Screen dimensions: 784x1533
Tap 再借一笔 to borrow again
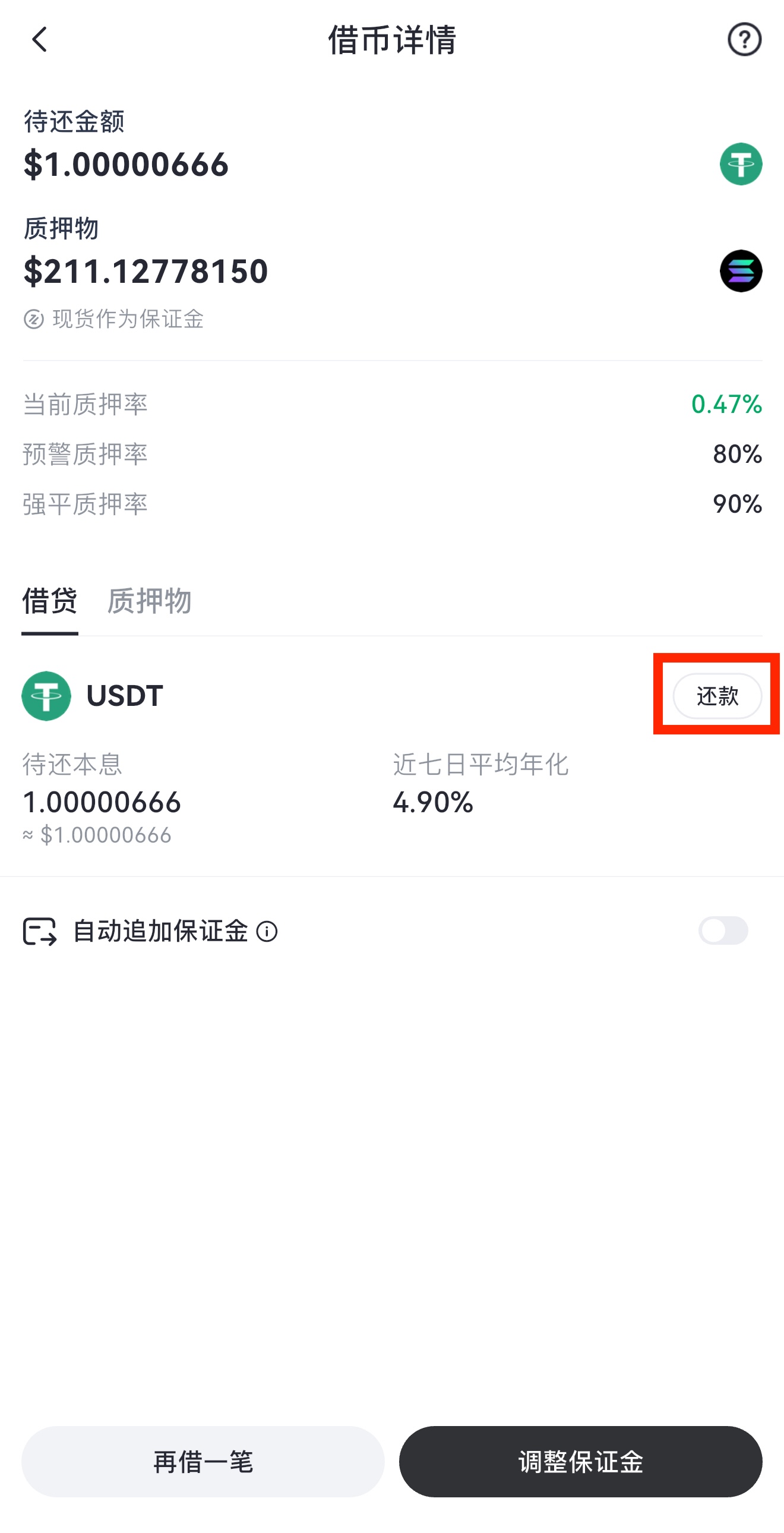203,1461
